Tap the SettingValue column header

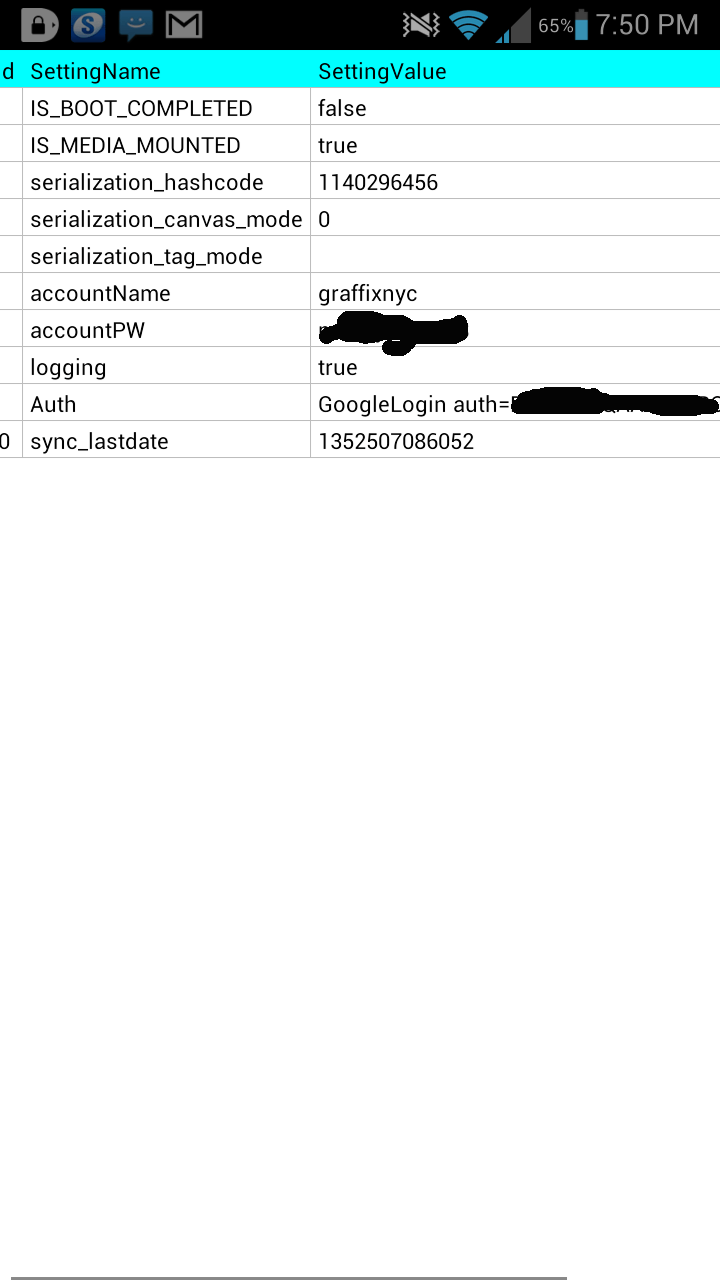click(x=382, y=71)
